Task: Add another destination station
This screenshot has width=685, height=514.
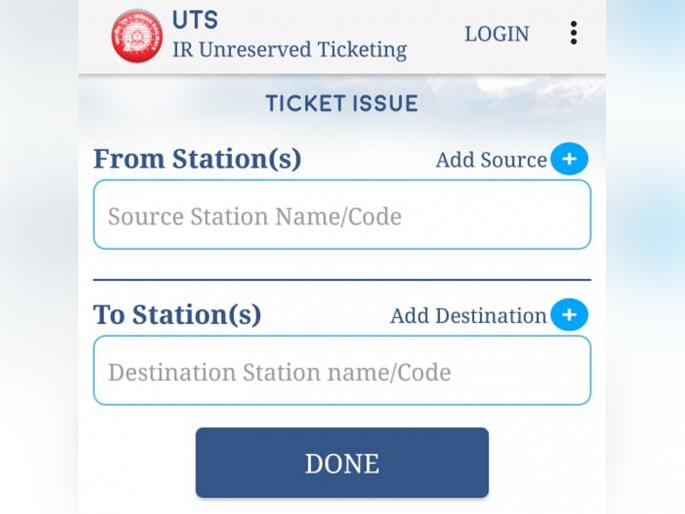Action: pyautogui.click(x=569, y=315)
